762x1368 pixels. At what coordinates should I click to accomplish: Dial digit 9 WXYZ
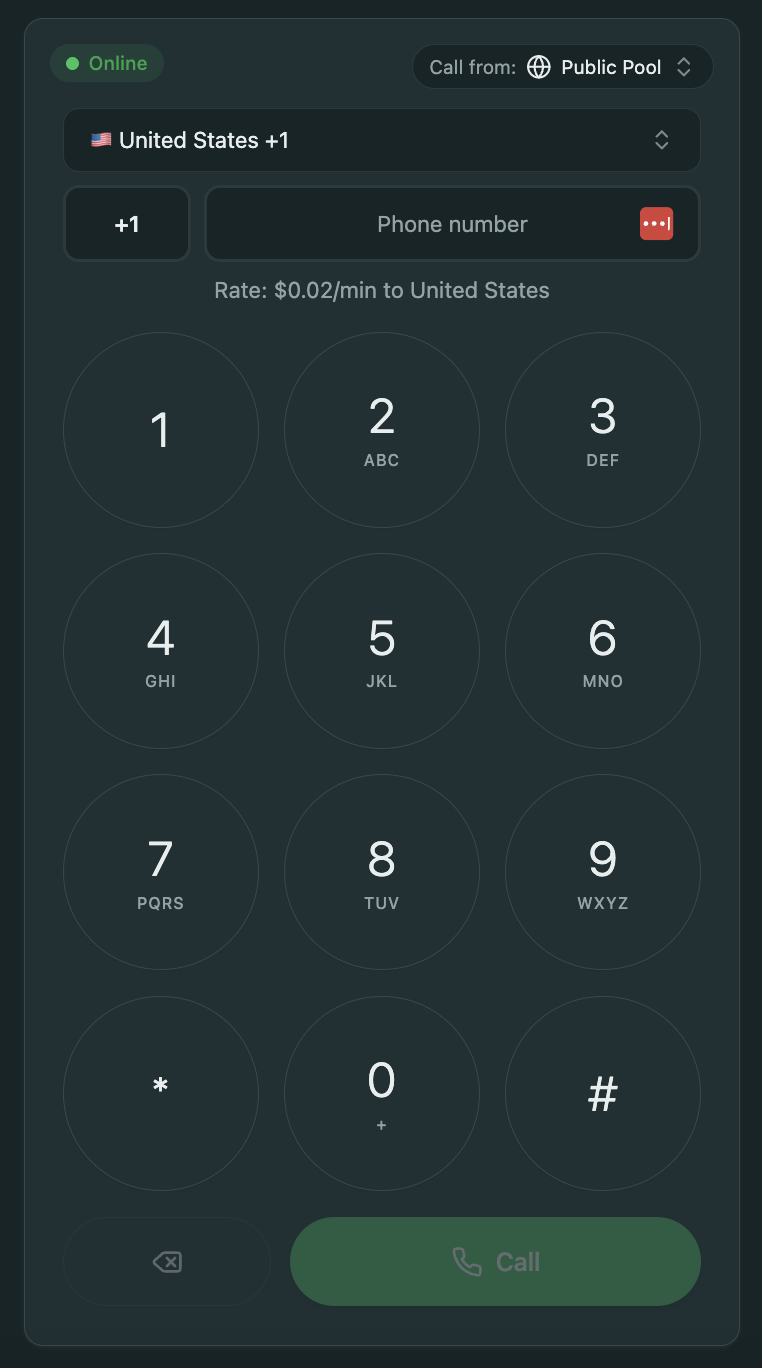(x=603, y=872)
